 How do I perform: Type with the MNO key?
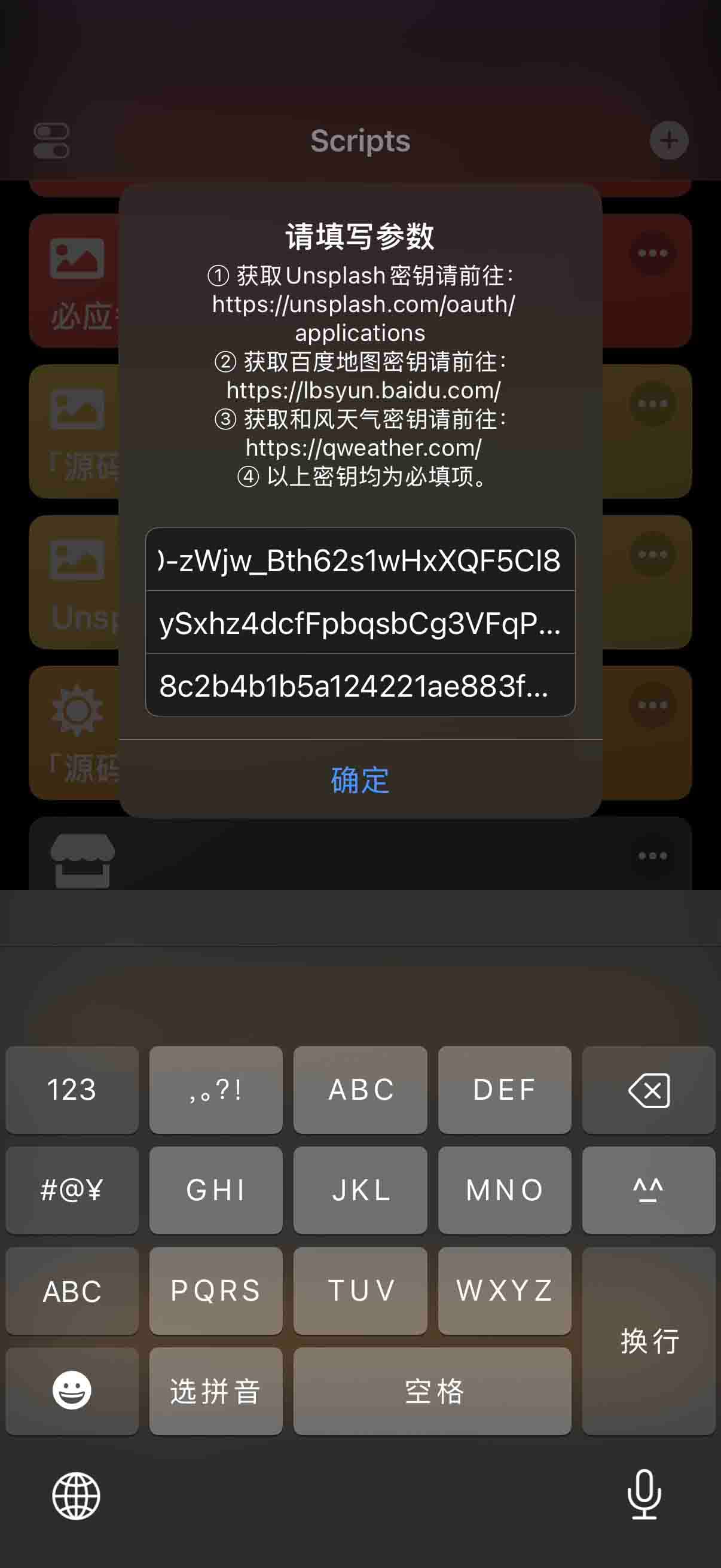pyautogui.click(x=505, y=1190)
